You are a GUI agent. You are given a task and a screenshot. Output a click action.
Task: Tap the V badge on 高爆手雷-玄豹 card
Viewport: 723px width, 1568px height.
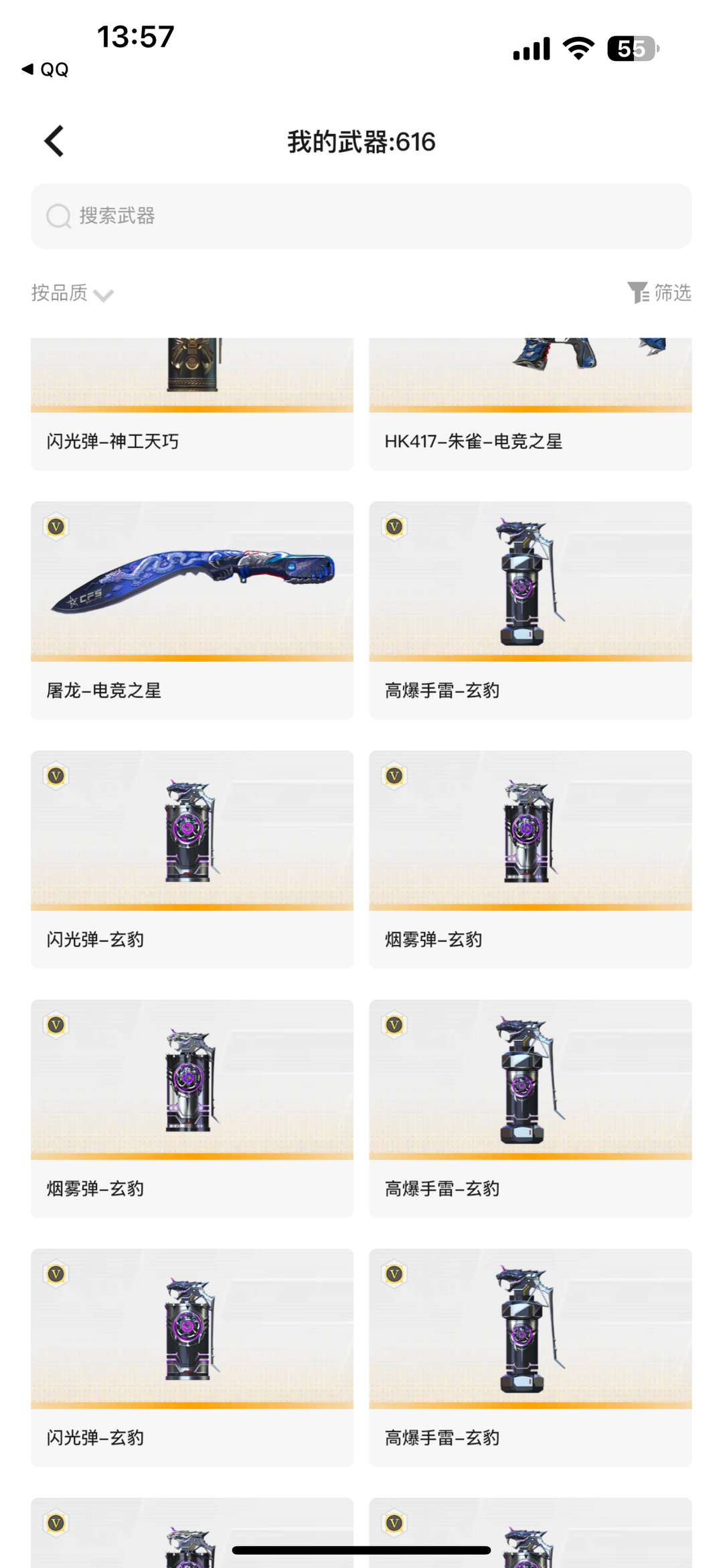point(394,527)
